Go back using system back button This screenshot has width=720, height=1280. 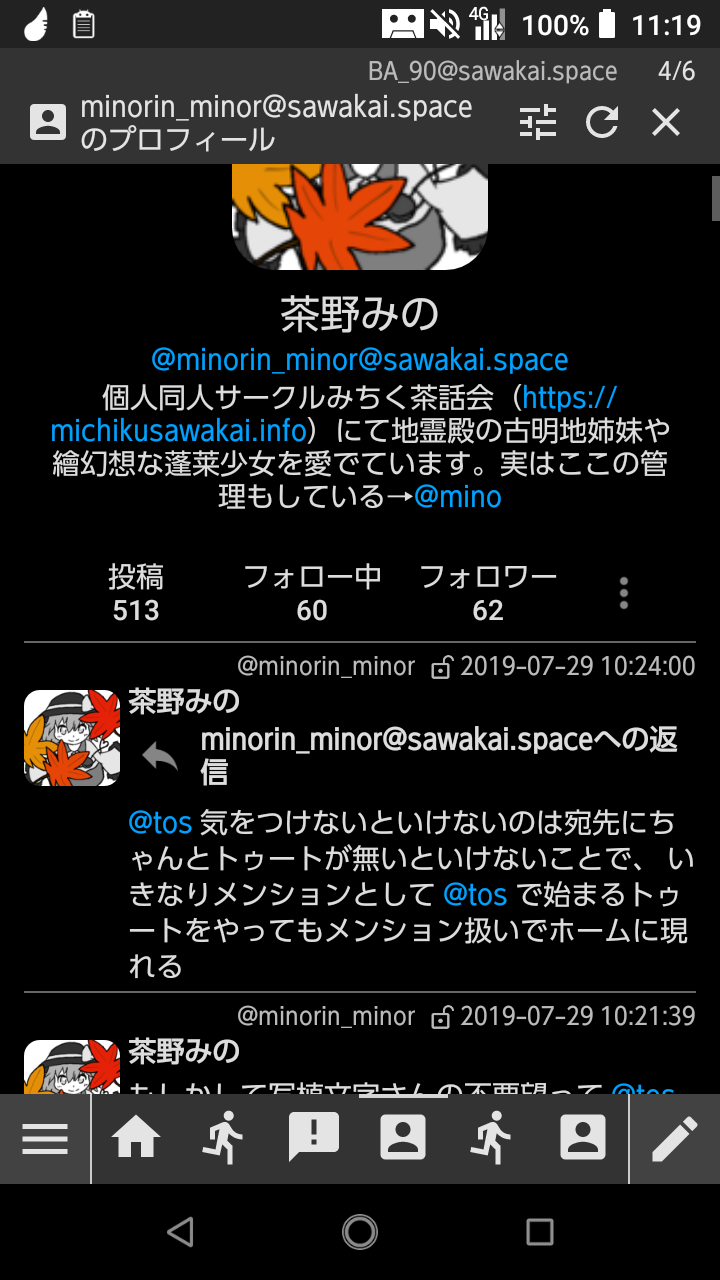pos(180,1231)
